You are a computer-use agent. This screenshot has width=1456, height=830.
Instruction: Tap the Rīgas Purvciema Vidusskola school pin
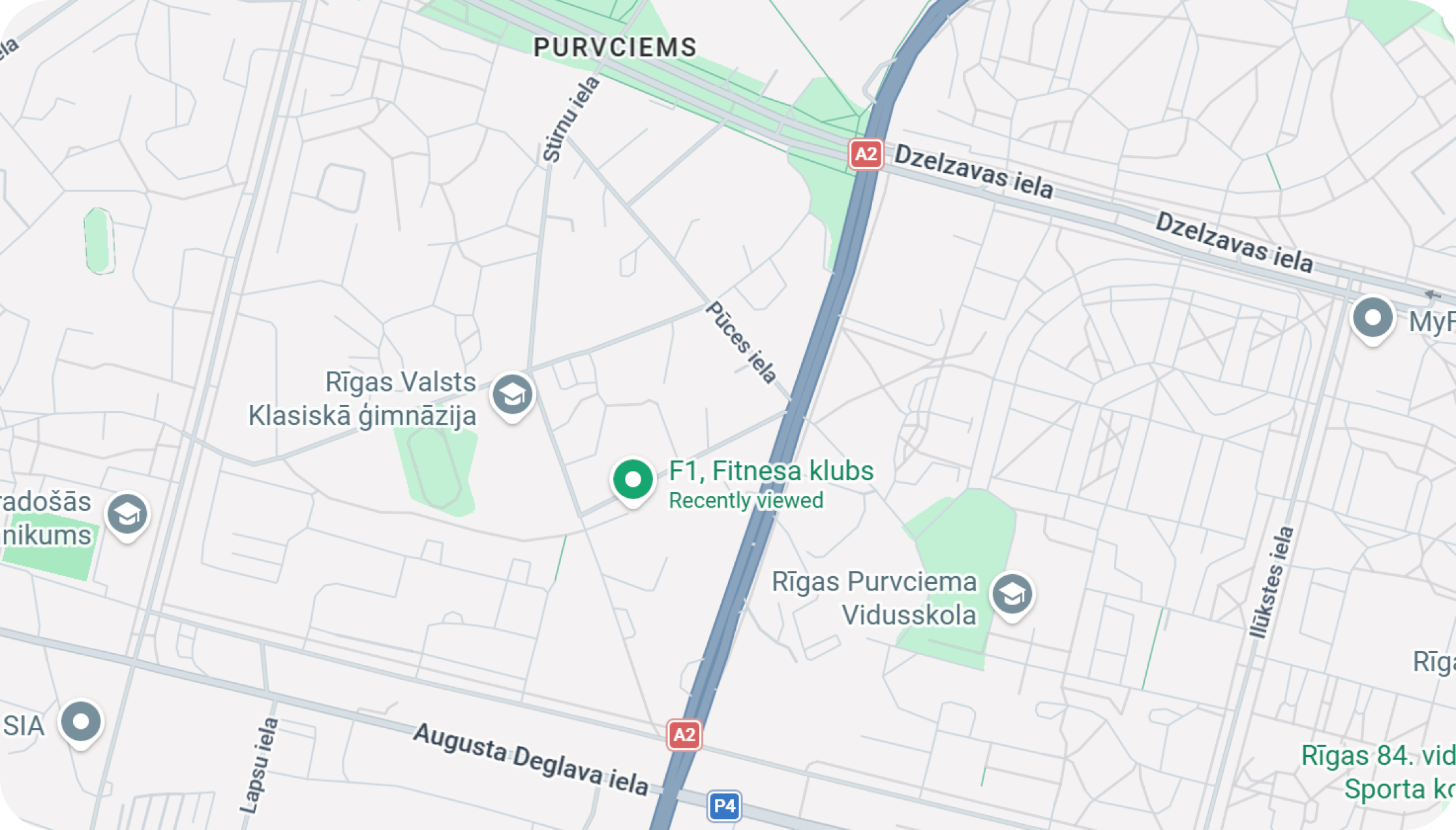click(1012, 594)
